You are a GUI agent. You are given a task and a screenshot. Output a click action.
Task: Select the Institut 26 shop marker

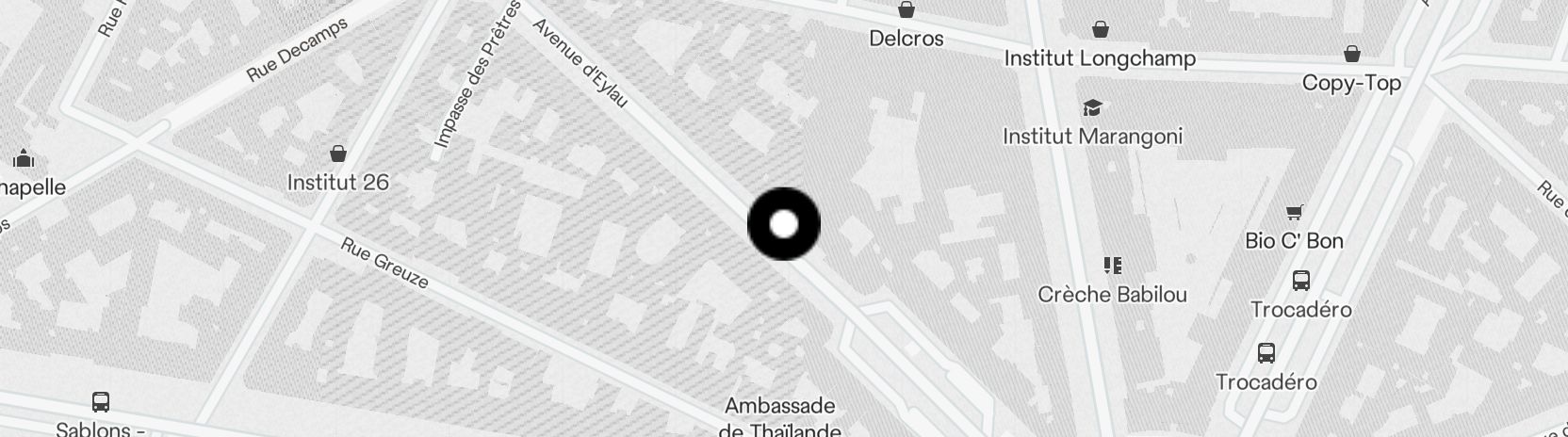(338, 154)
